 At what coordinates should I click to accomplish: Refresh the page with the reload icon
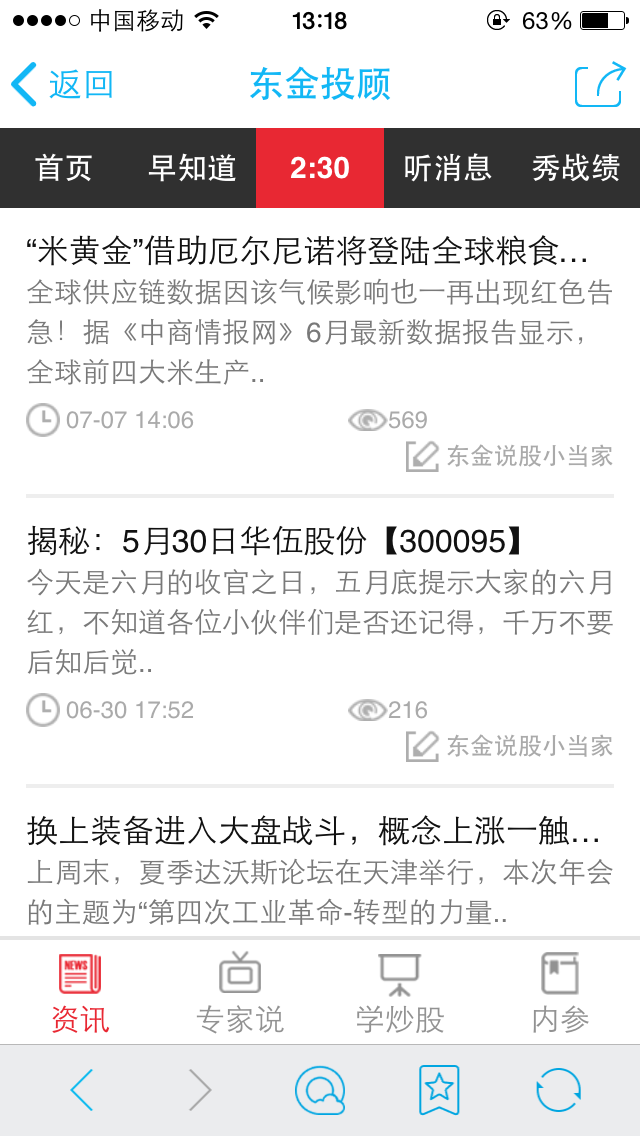(558, 1089)
